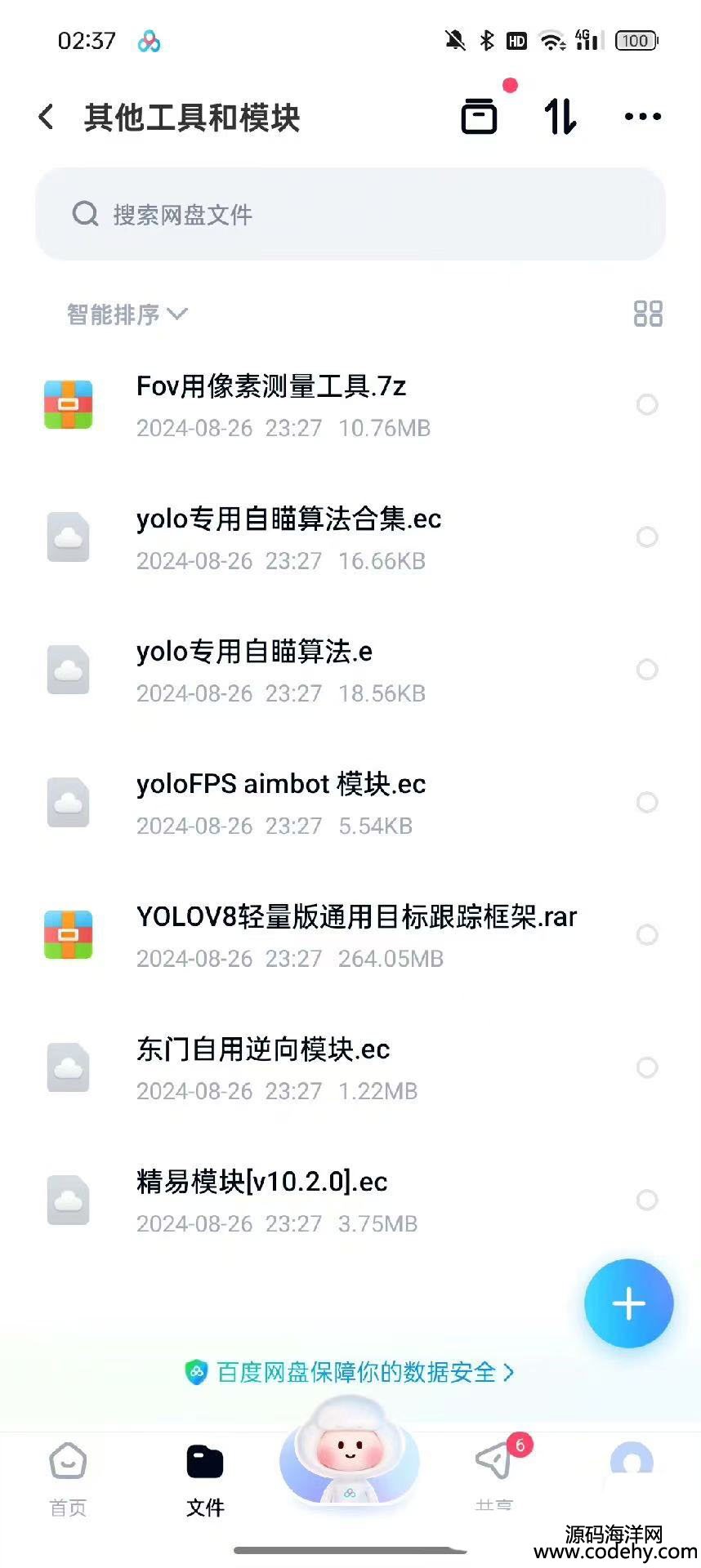The image size is (701, 1568).
Task: Open the transfer list arrows icon
Action: point(560,117)
